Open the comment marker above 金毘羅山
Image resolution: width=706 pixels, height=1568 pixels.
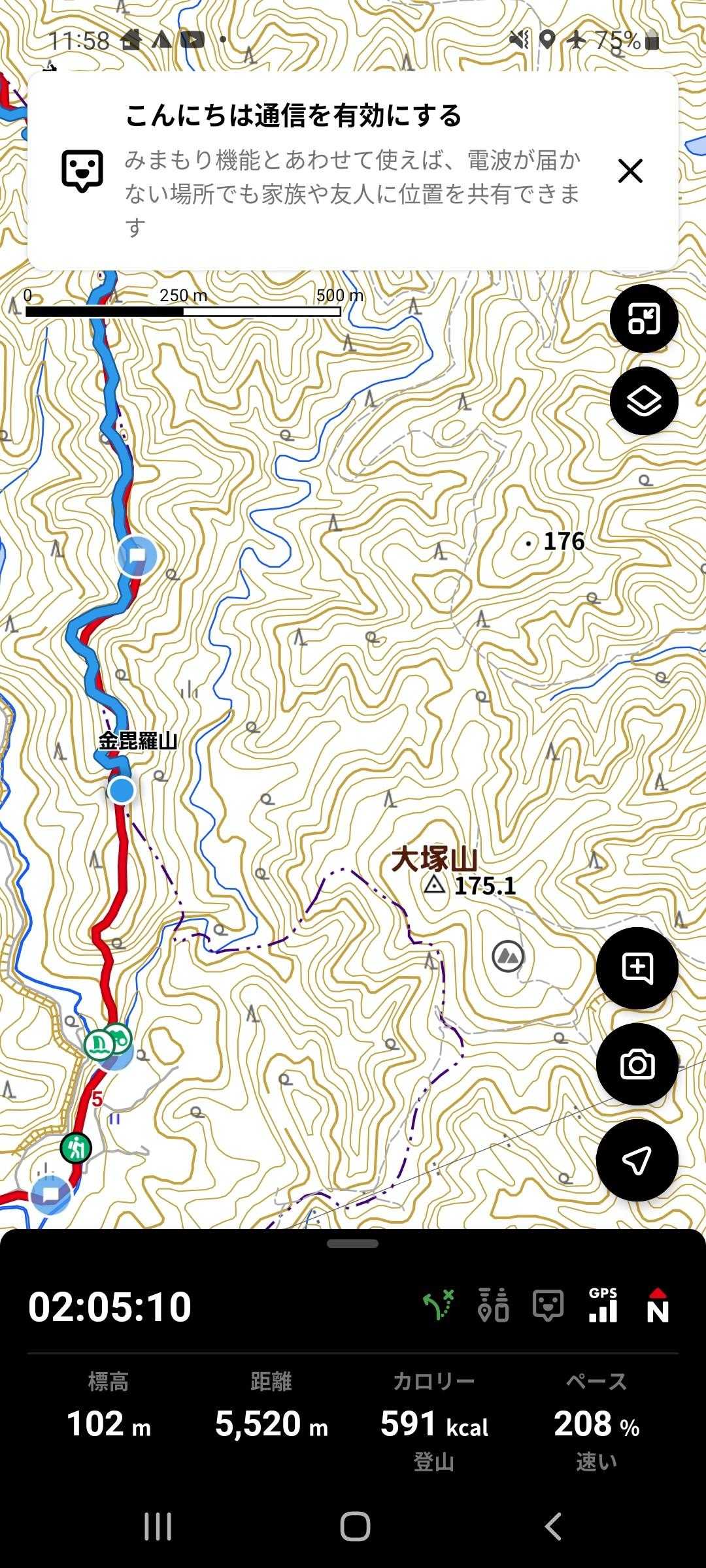coord(137,556)
